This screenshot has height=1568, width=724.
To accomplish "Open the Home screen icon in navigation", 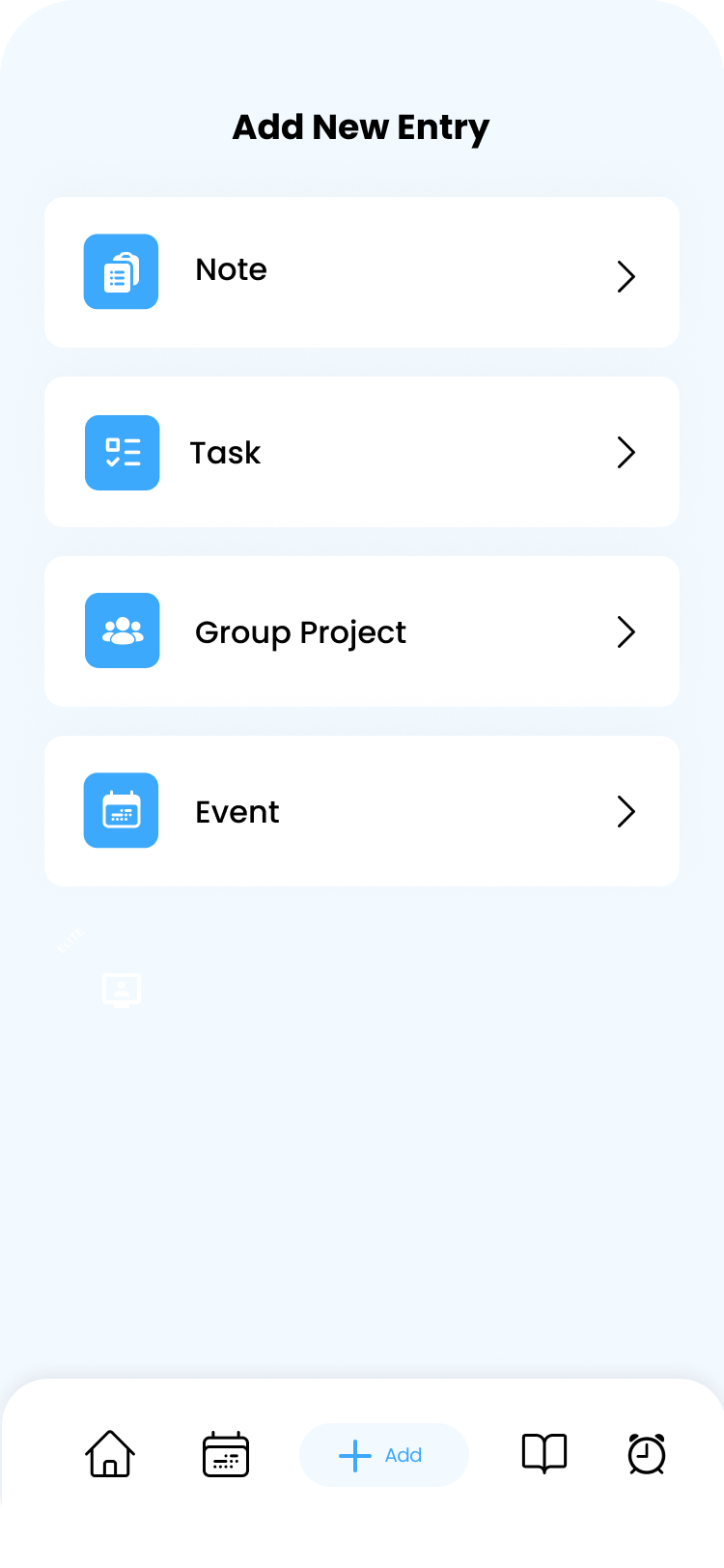I will coord(109,1455).
